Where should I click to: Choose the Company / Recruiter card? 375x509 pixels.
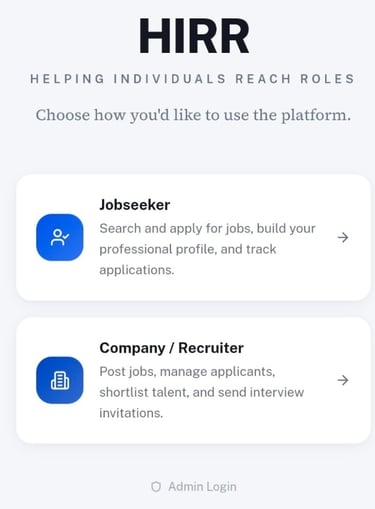click(193, 380)
